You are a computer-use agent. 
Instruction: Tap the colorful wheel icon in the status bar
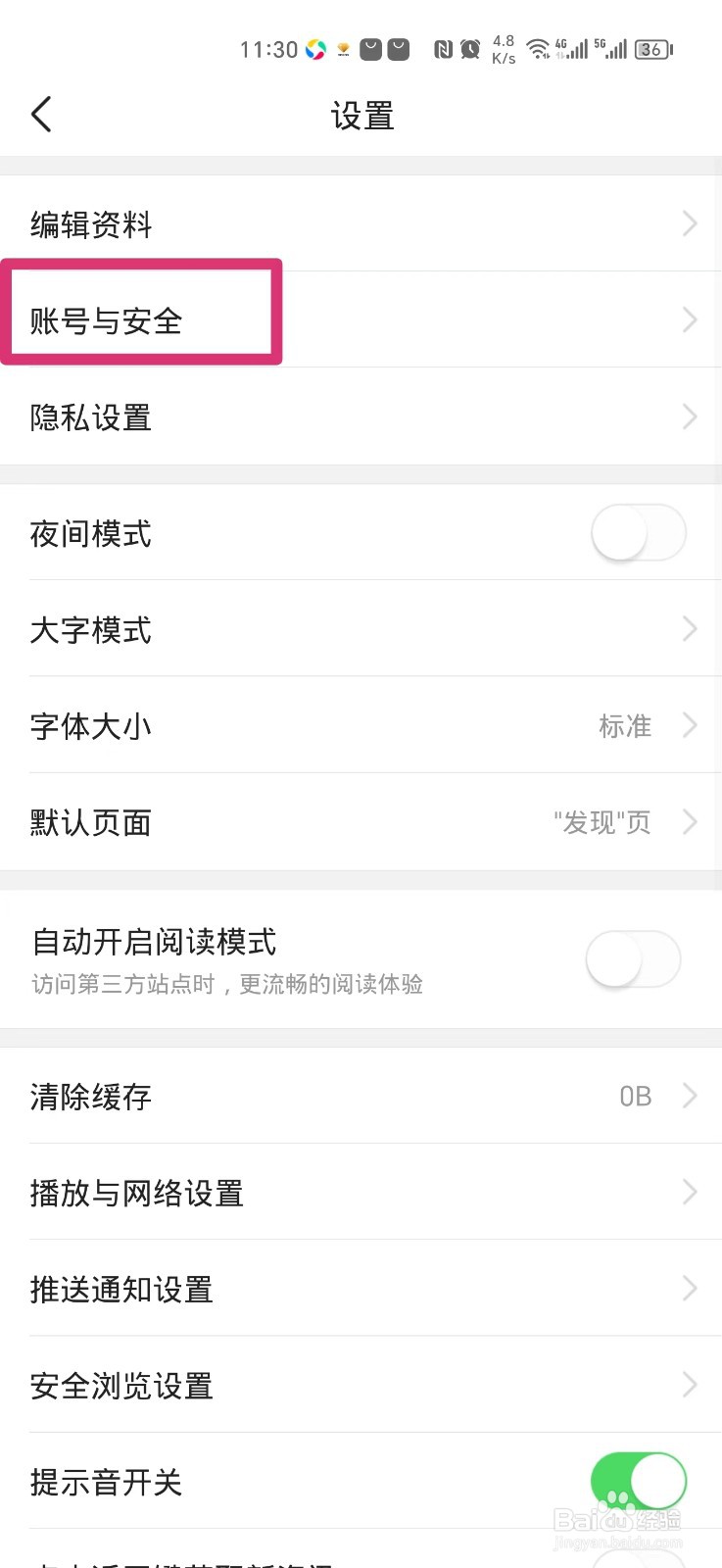(316, 48)
